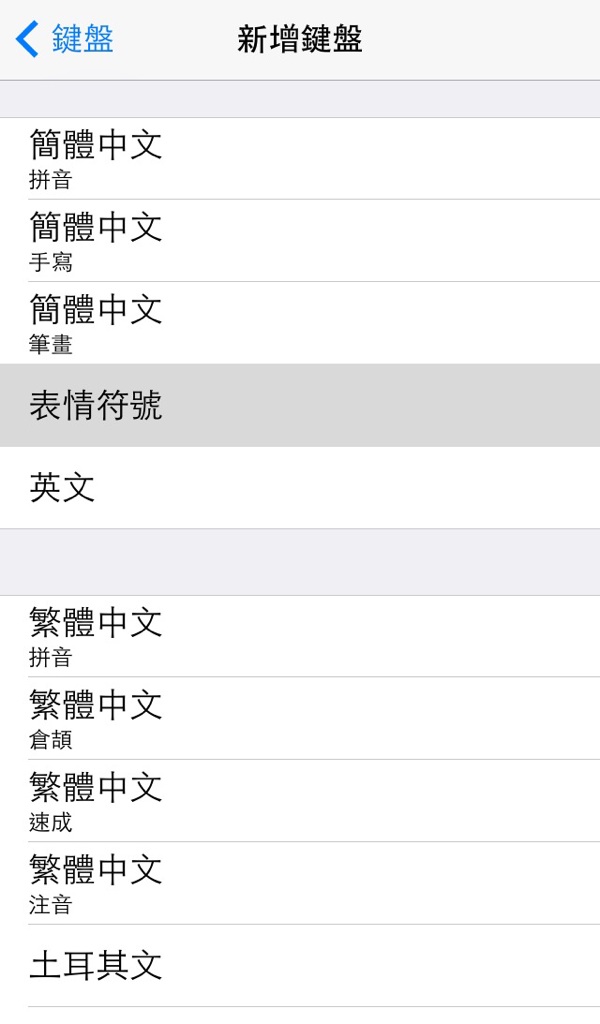Select the 表情符號 emoji keyboard
Image resolution: width=600 pixels, height=1024 pixels.
(x=300, y=406)
